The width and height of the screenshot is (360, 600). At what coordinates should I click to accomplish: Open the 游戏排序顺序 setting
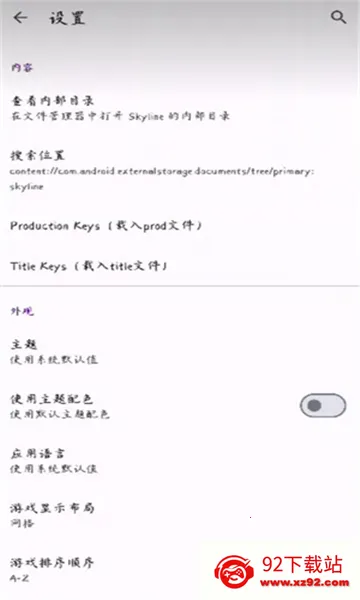[180, 570]
